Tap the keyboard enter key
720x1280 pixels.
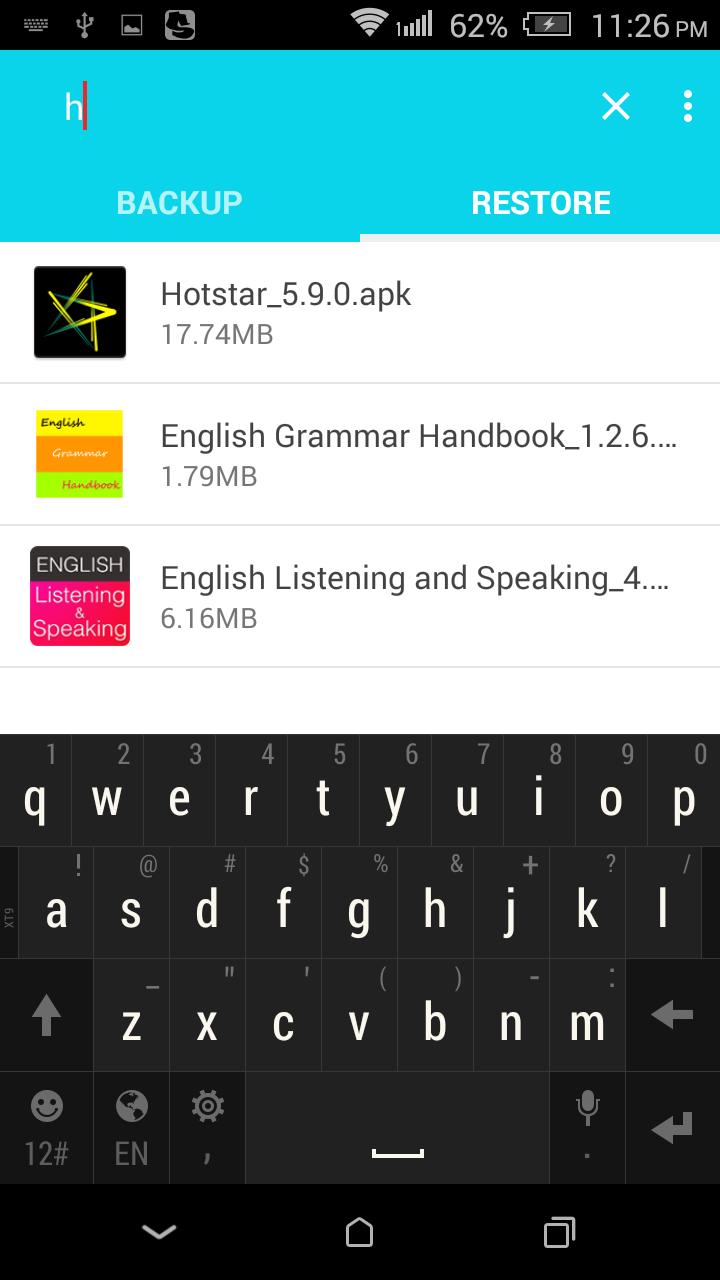(672, 1130)
